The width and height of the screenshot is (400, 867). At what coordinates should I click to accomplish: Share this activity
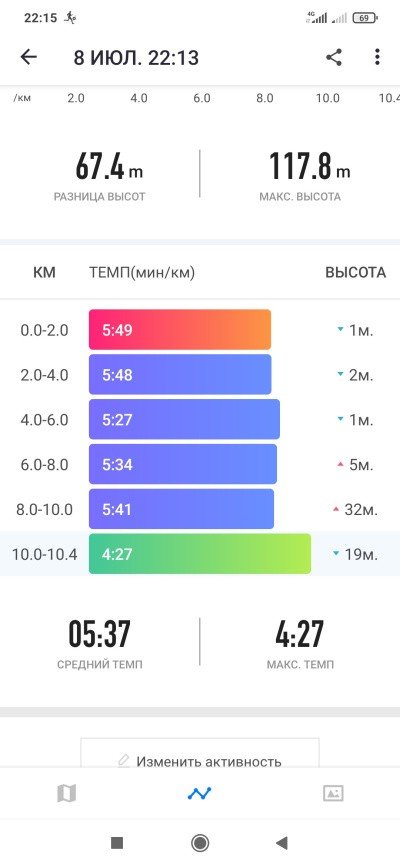[x=334, y=57]
